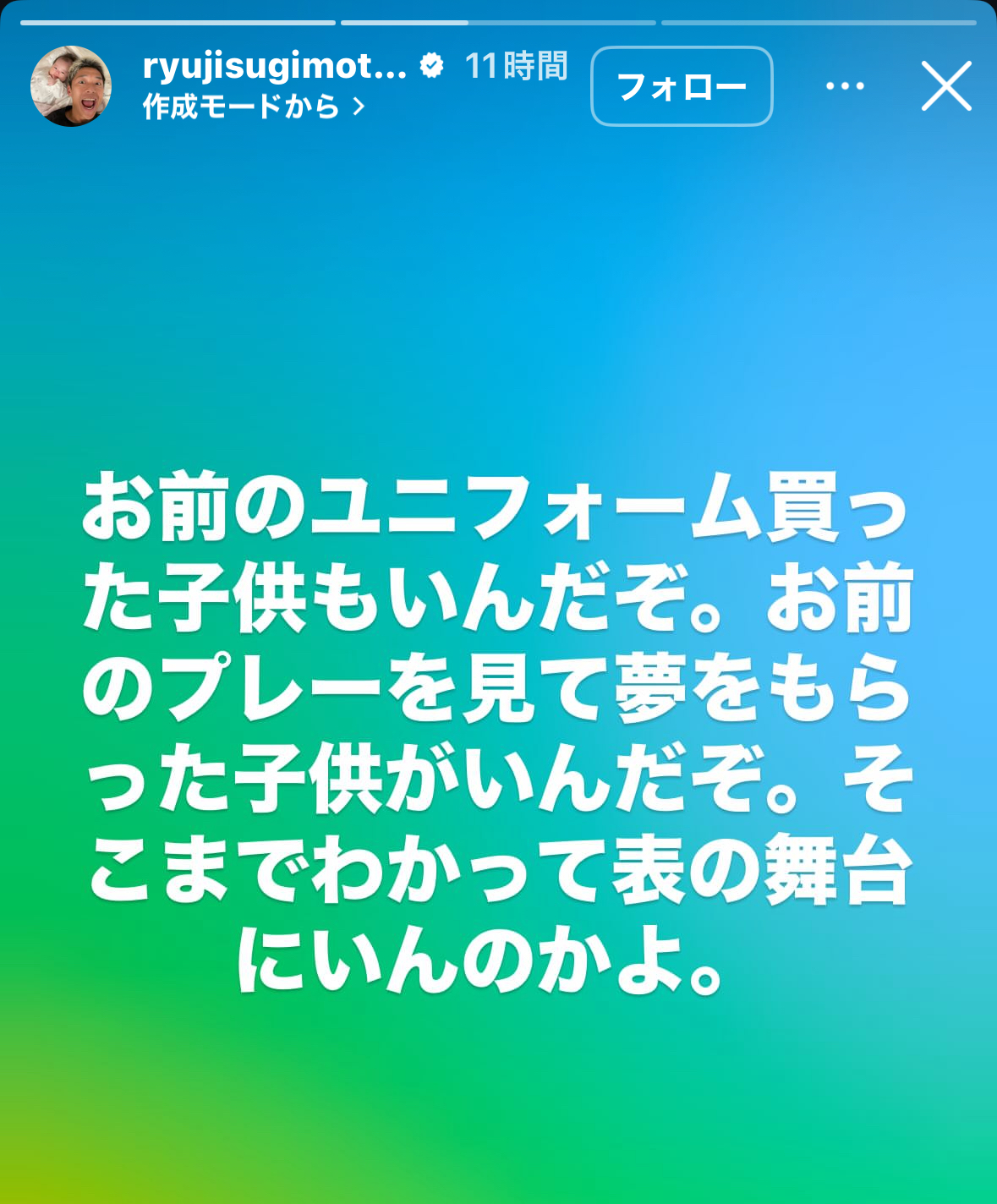This screenshot has width=997, height=1204.
Task: Open the three-dot more options menu
Action: [x=844, y=86]
